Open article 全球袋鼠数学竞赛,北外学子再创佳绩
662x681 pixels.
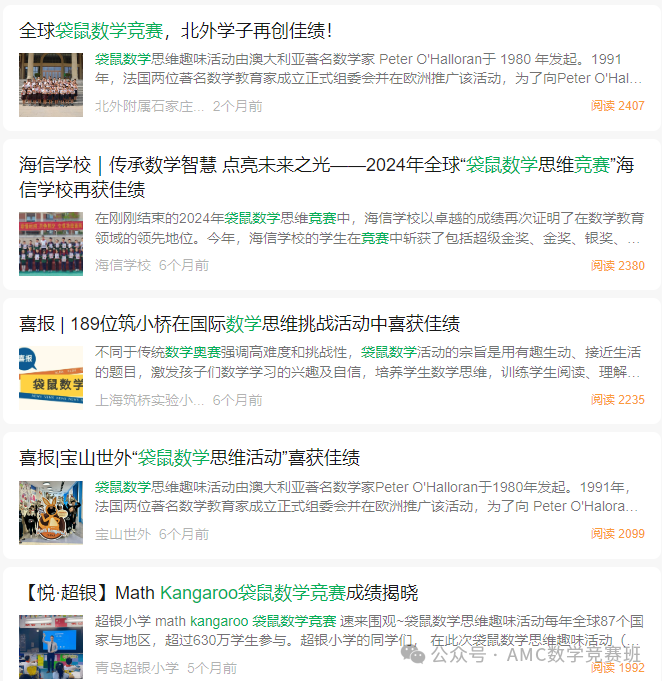[x=175, y=31]
